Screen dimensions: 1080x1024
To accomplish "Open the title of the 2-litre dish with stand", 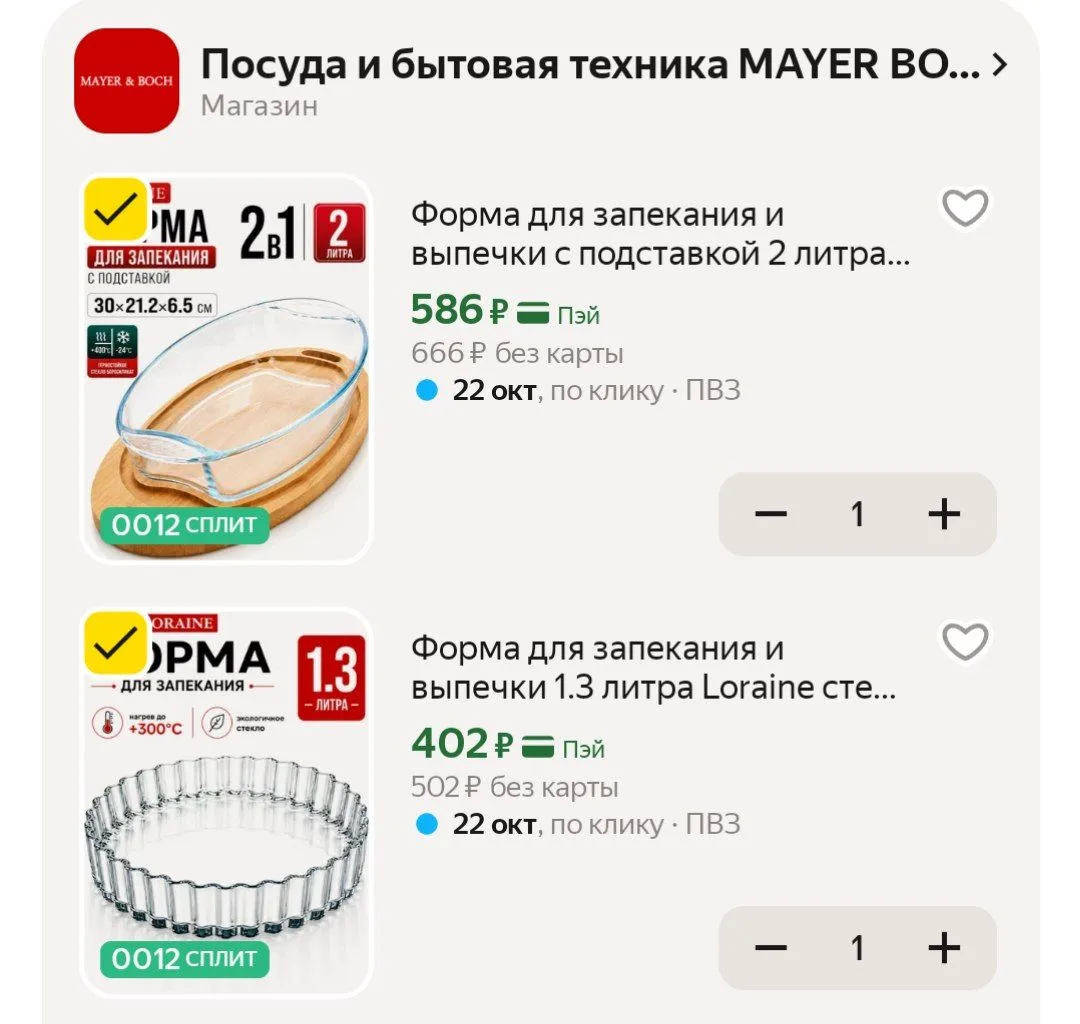I will tap(661, 234).
